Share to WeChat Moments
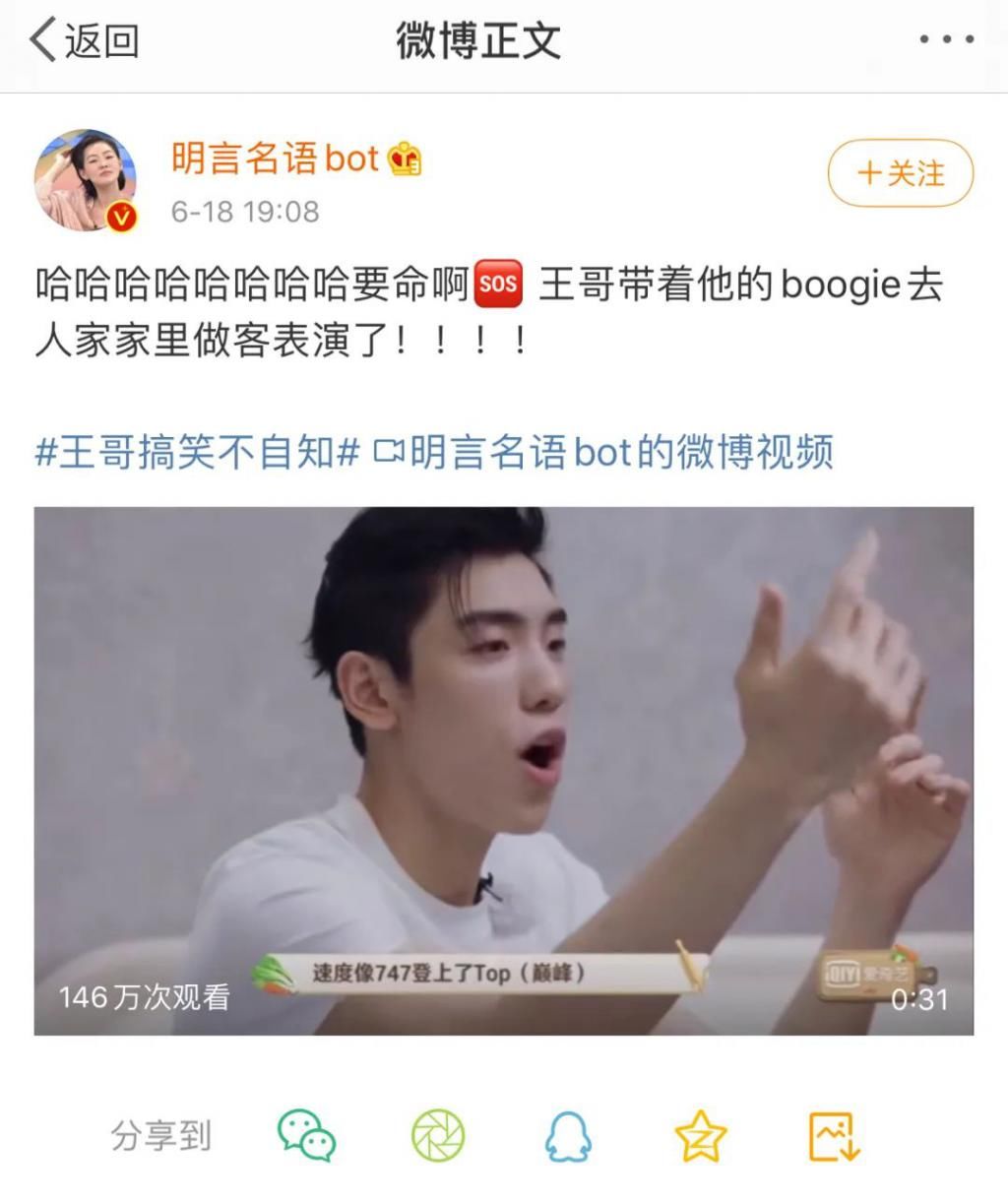 coord(437,1136)
